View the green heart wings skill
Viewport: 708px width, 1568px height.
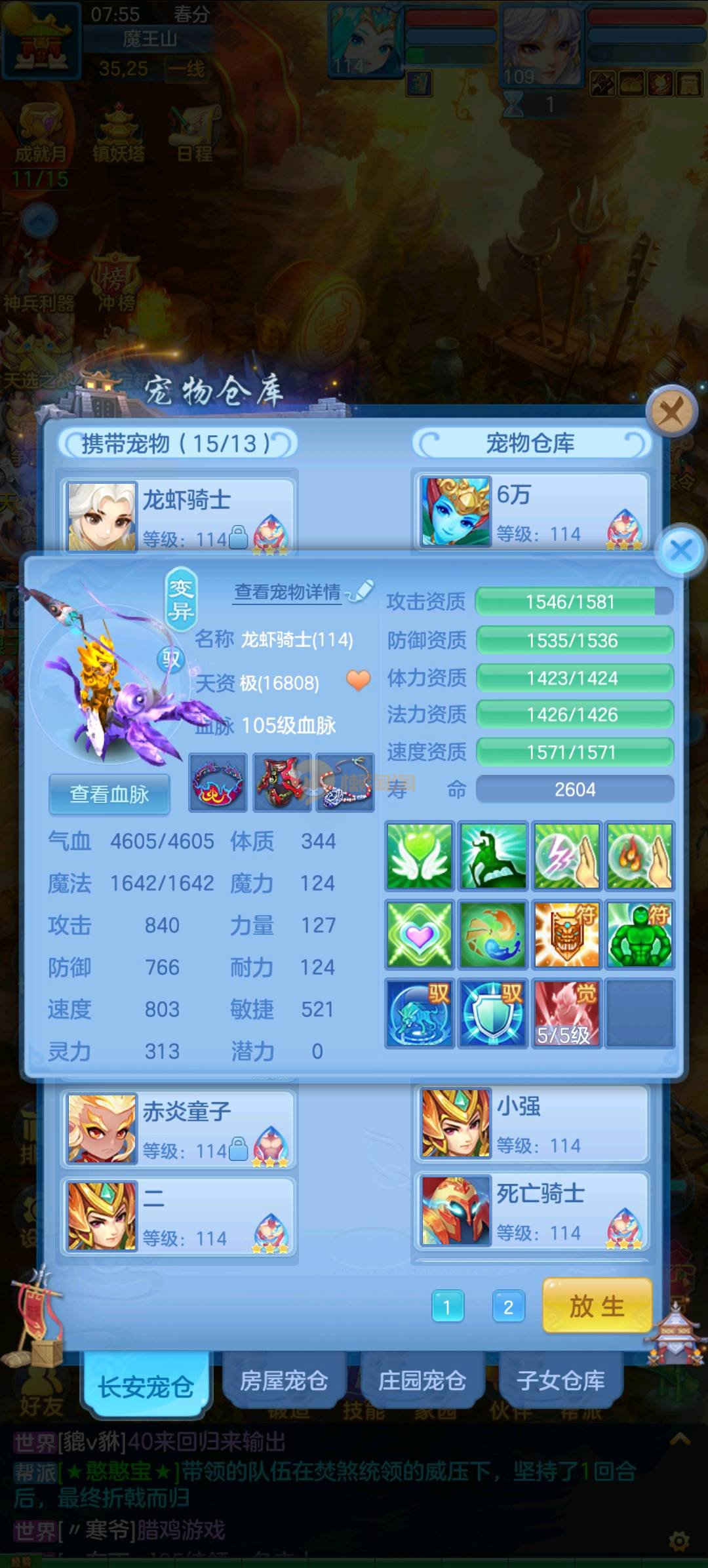point(420,856)
